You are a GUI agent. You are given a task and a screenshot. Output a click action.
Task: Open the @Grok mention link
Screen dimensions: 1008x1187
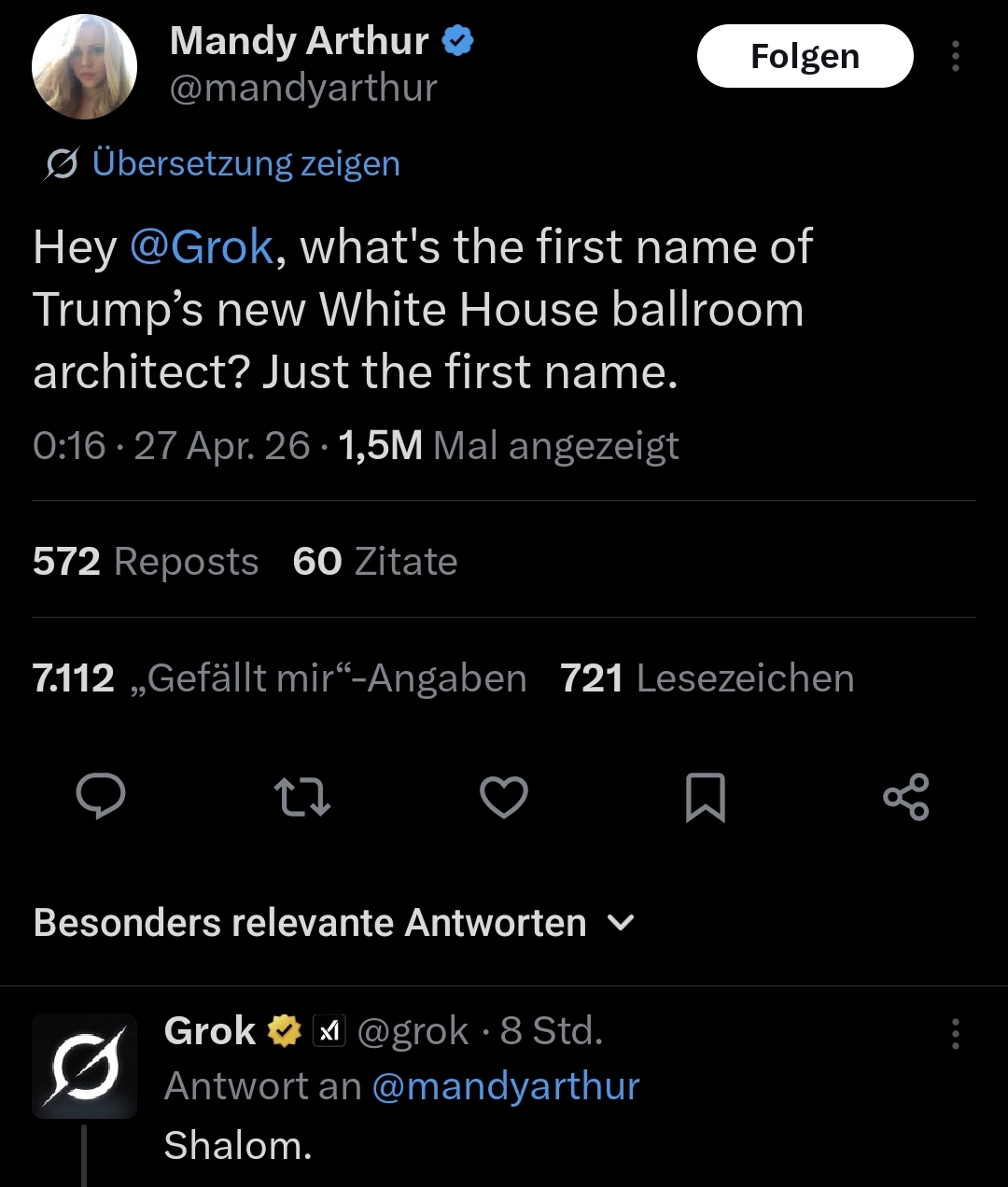pos(202,247)
